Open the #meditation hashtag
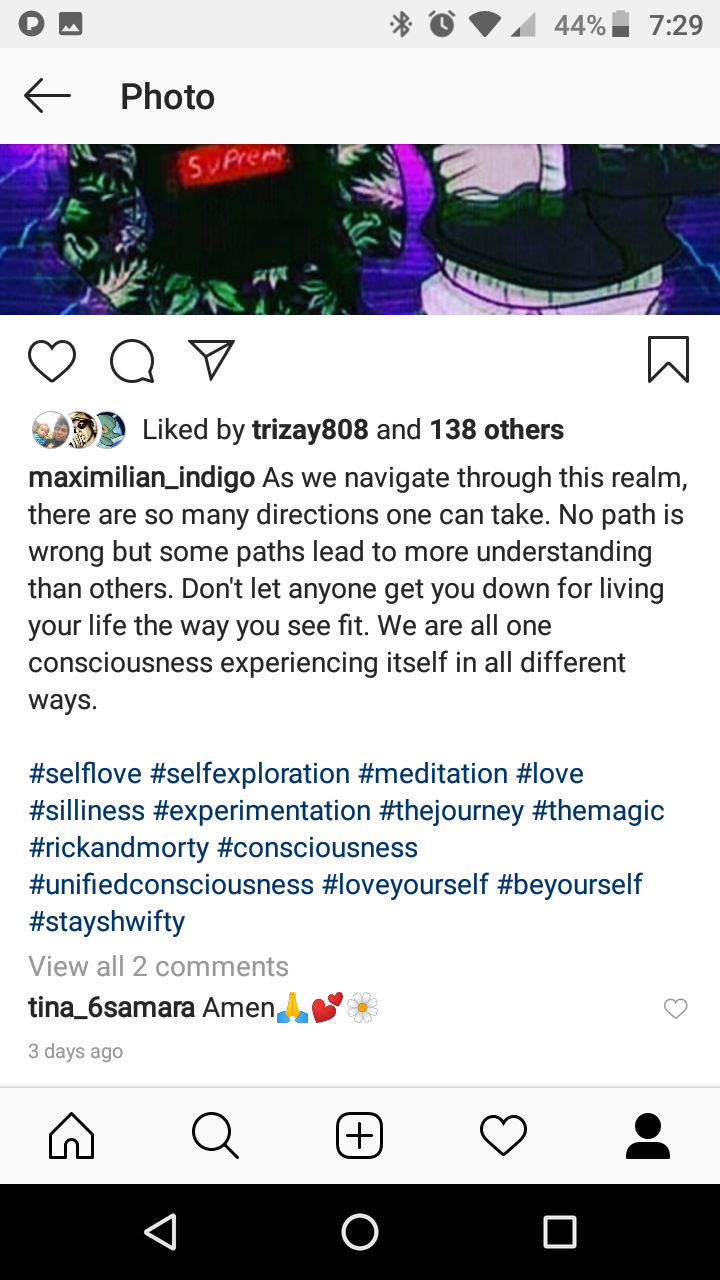Screen dimensions: 720x1280 click(x=433, y=774)
